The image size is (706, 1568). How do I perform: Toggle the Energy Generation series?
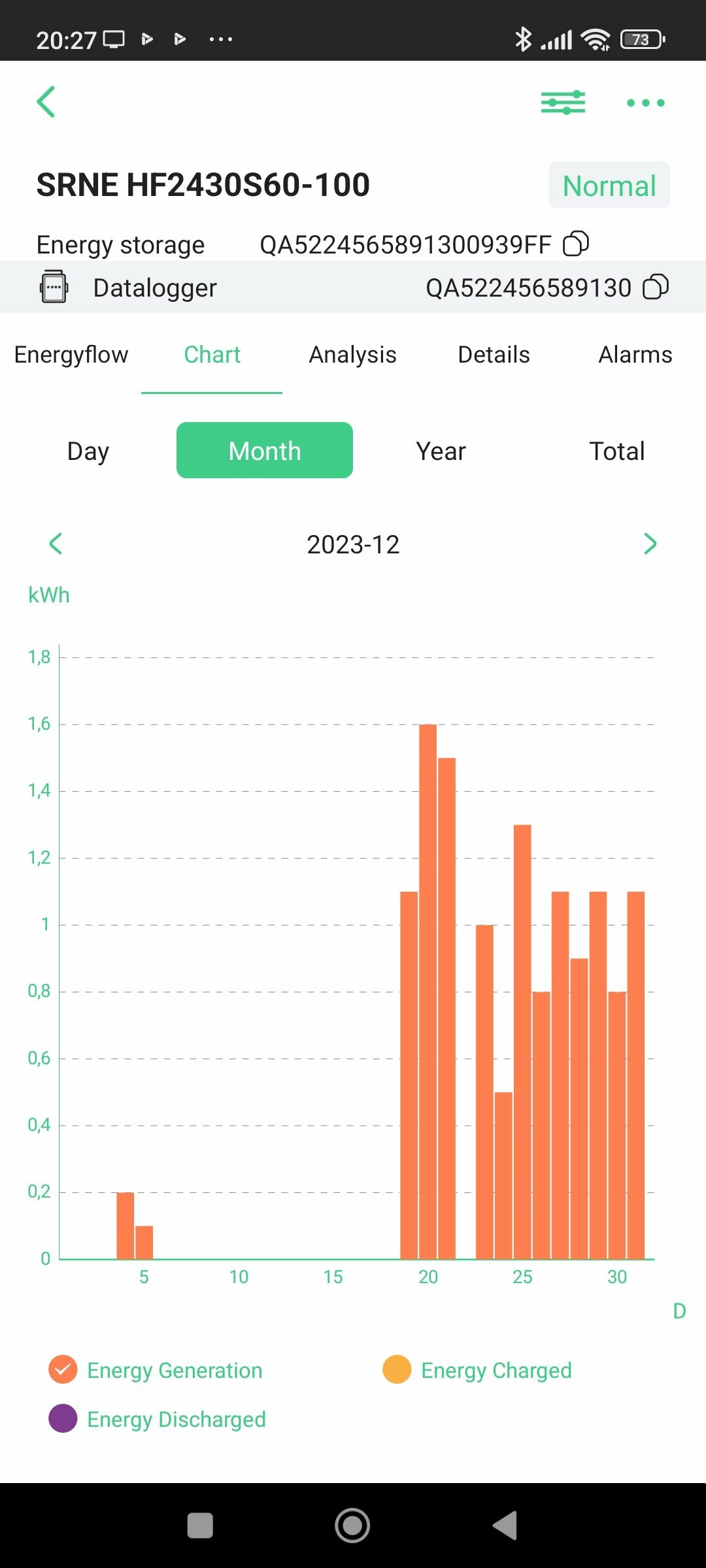click(156, 1370)
